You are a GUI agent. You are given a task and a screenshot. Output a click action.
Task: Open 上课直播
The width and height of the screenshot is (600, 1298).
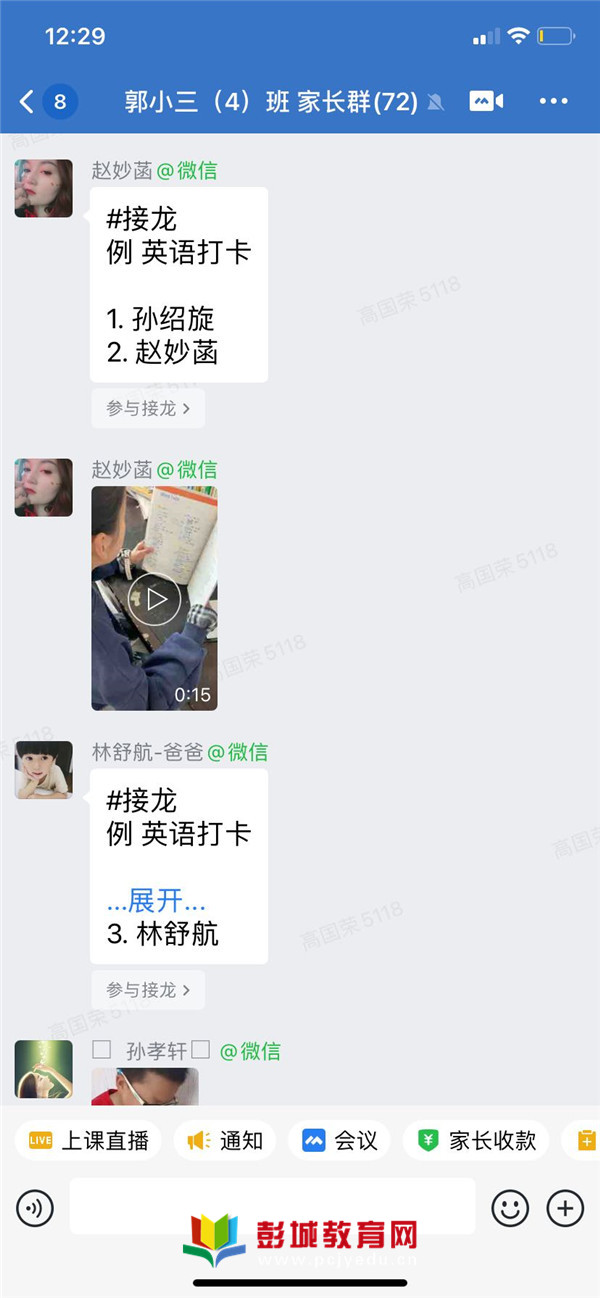88,1140
